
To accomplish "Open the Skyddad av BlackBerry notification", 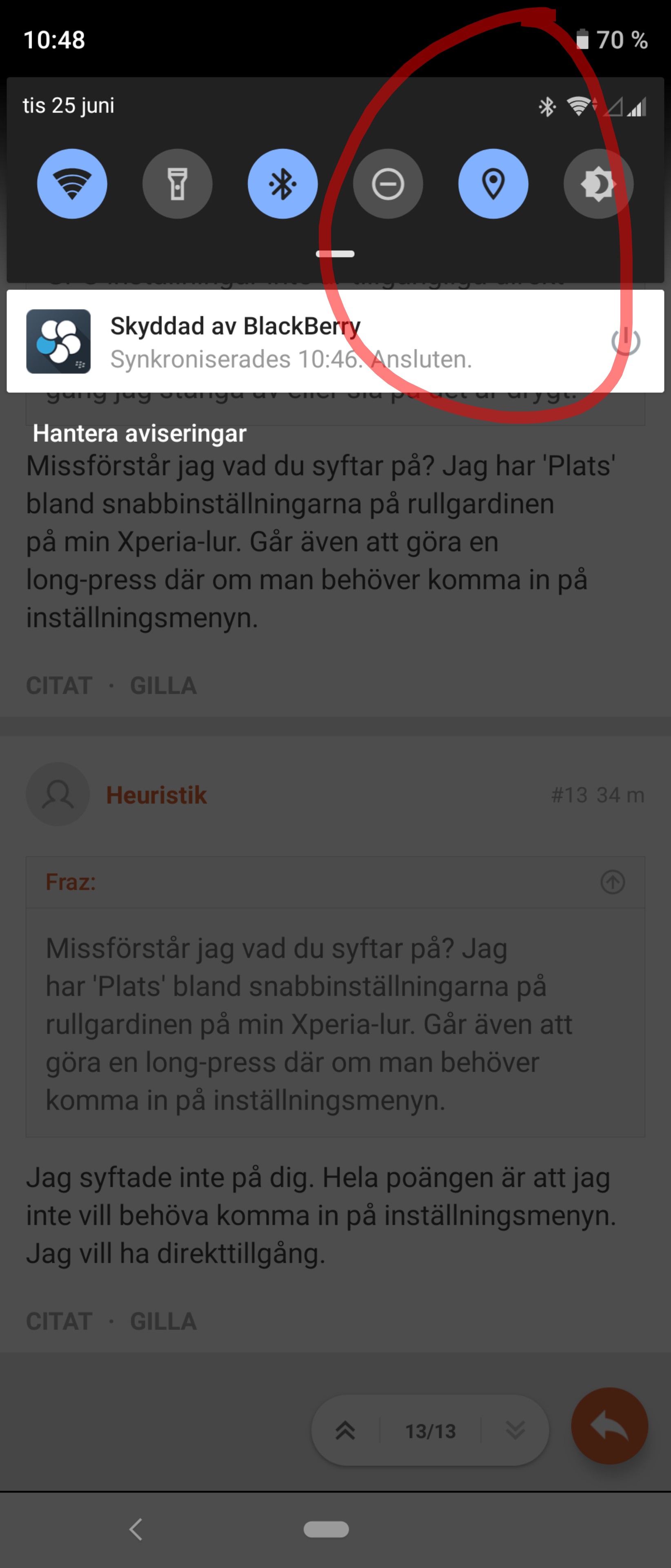I will coord(292,341).
